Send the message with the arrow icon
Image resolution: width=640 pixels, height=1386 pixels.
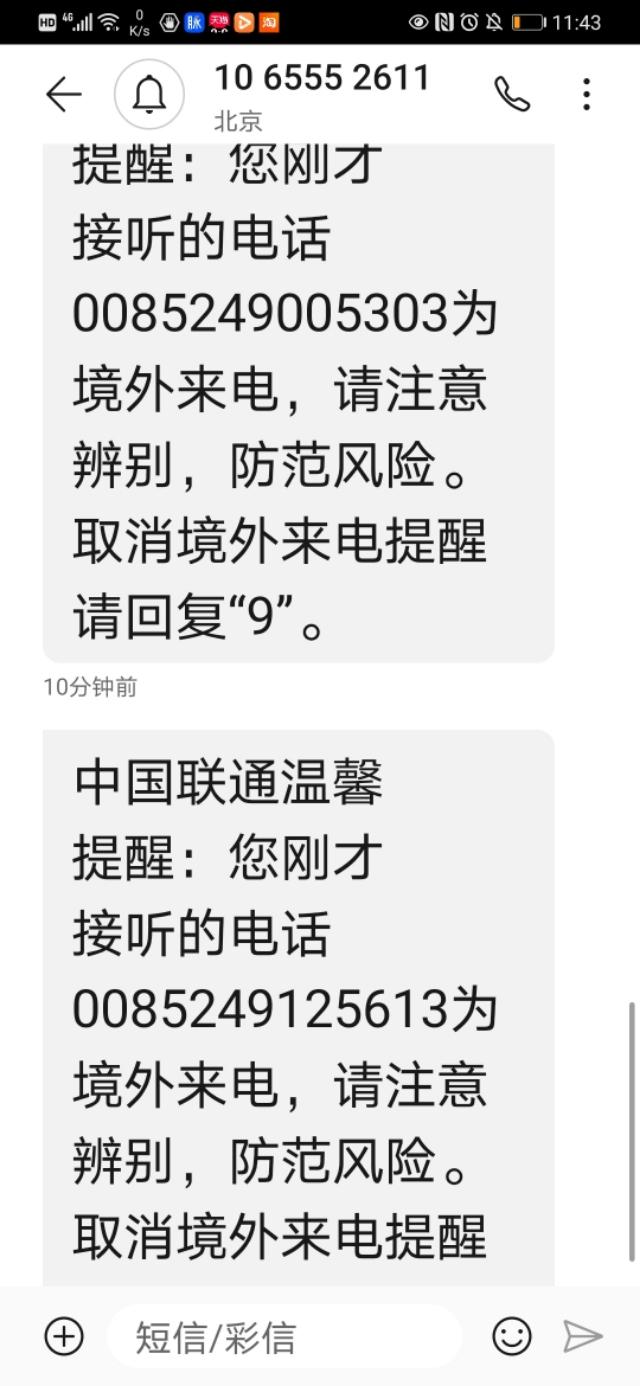click(x=582, y=1336)
